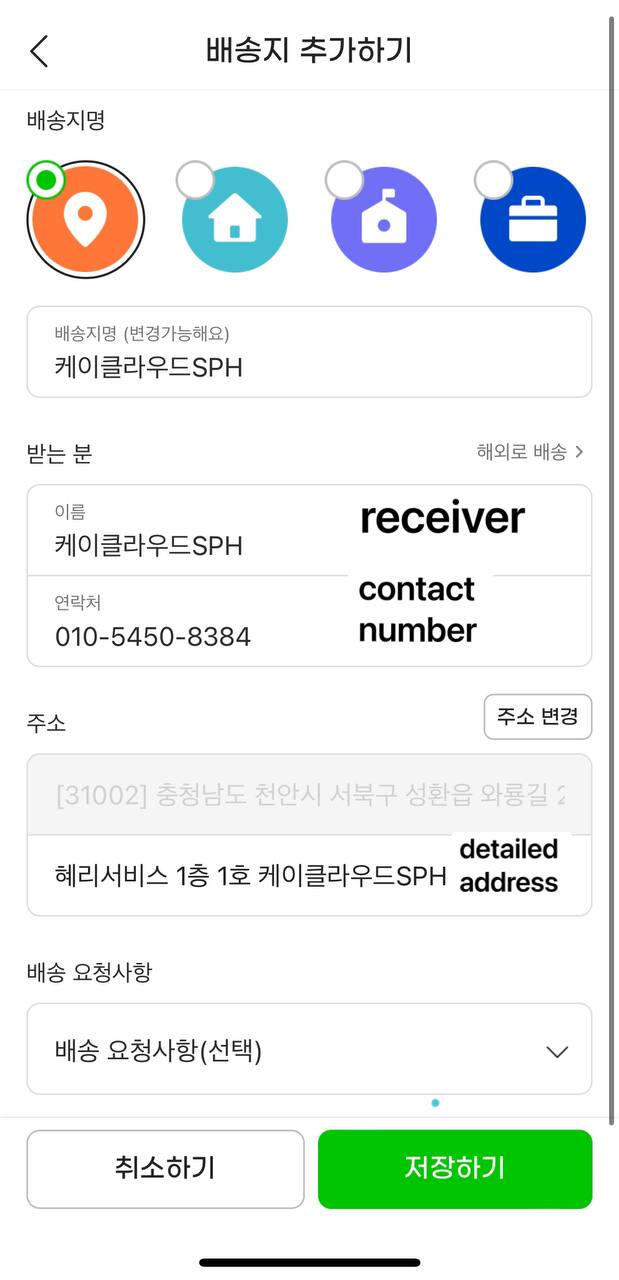Select the orange location pin address type

click(x=85, y=218)
